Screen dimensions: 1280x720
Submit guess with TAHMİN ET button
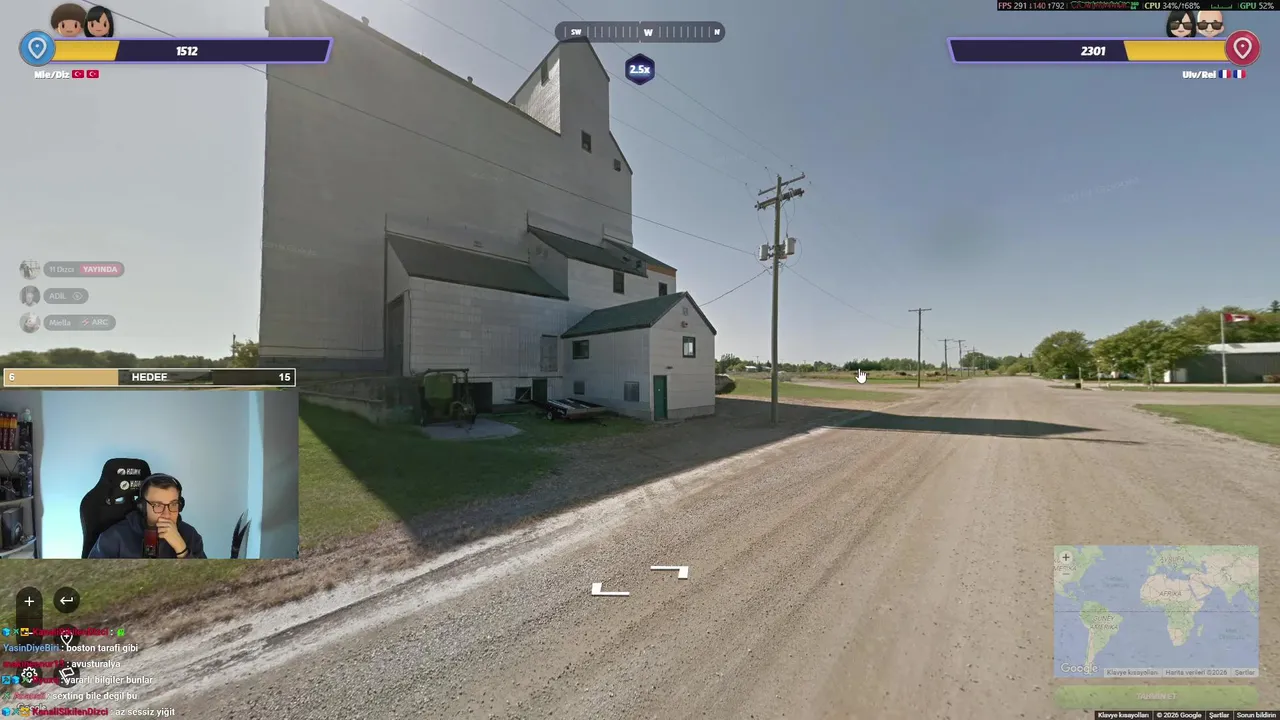[x=1156, y=696]
